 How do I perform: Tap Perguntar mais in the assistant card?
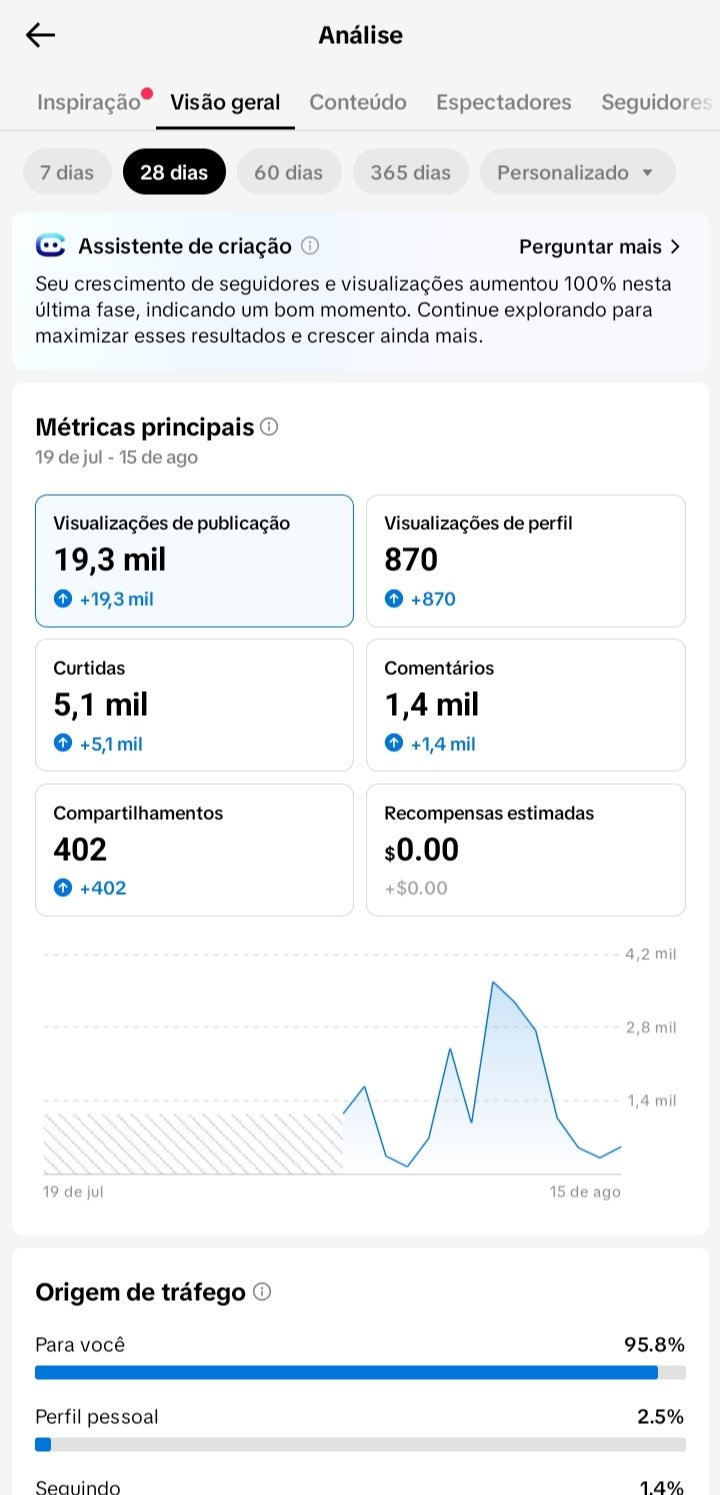pyautogui.click(x=600, y=246)
